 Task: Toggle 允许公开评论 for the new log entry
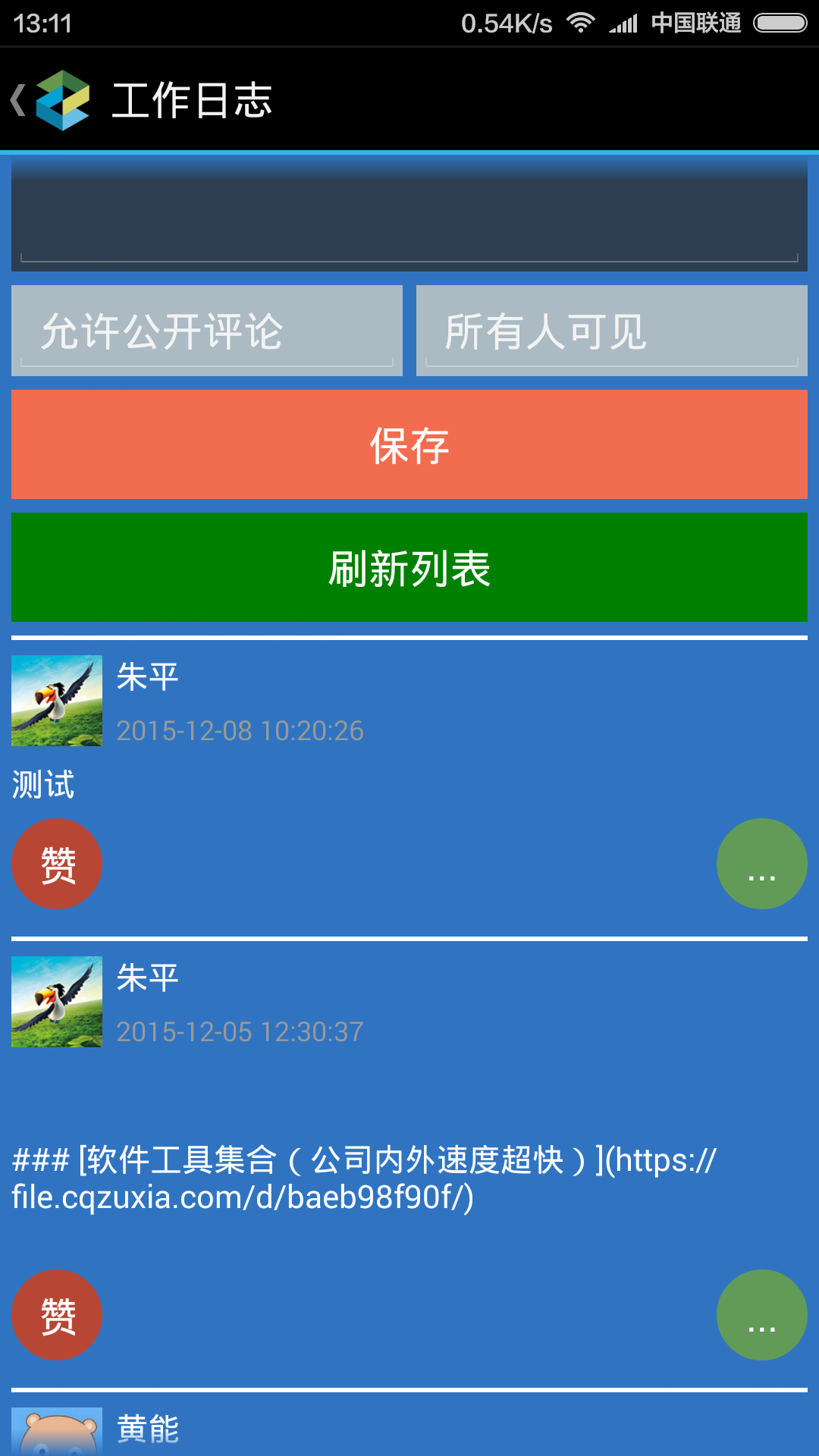tap(206, 330)
